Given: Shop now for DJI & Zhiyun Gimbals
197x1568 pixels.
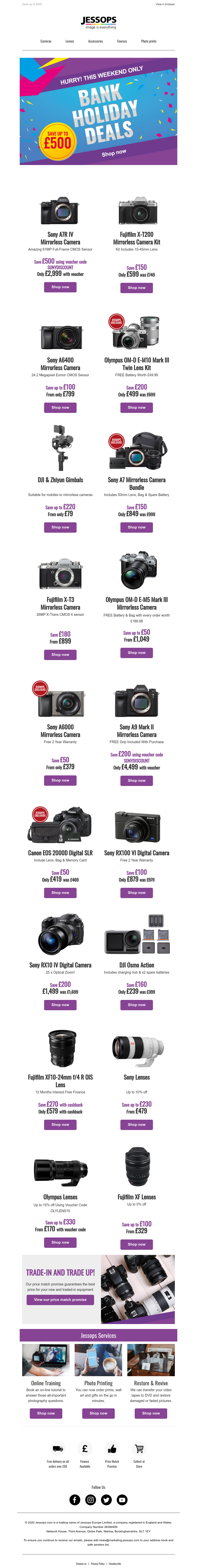Looking at the screenshot, I should click(60, 527).
